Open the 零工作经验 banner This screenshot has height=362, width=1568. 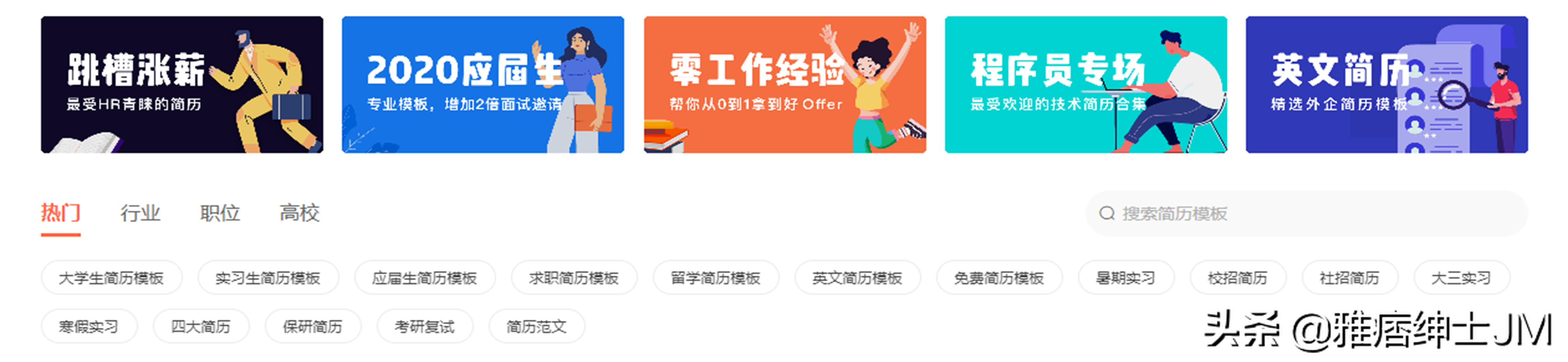pos(784,85)
